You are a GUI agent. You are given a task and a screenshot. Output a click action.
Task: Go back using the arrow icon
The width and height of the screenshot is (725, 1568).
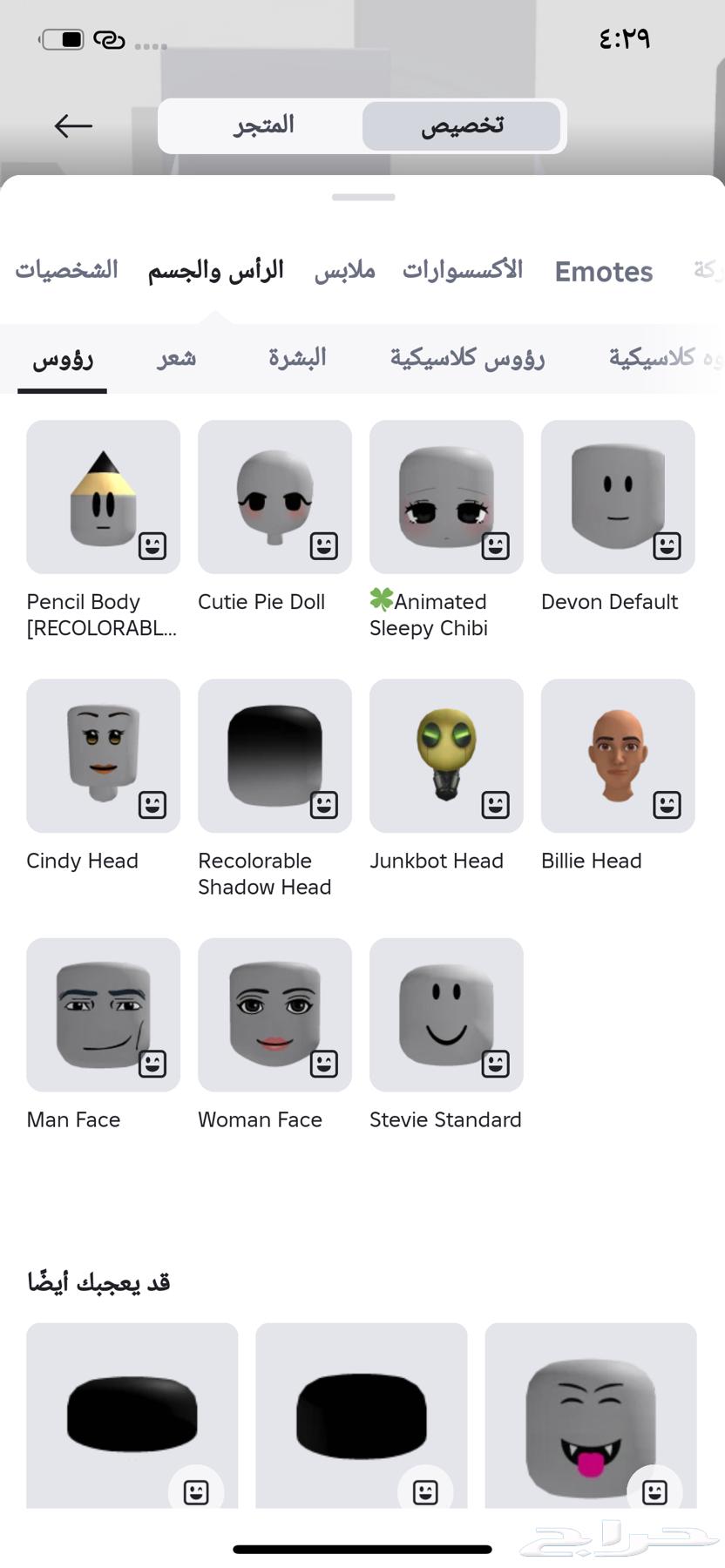click(x=73, y=126)
